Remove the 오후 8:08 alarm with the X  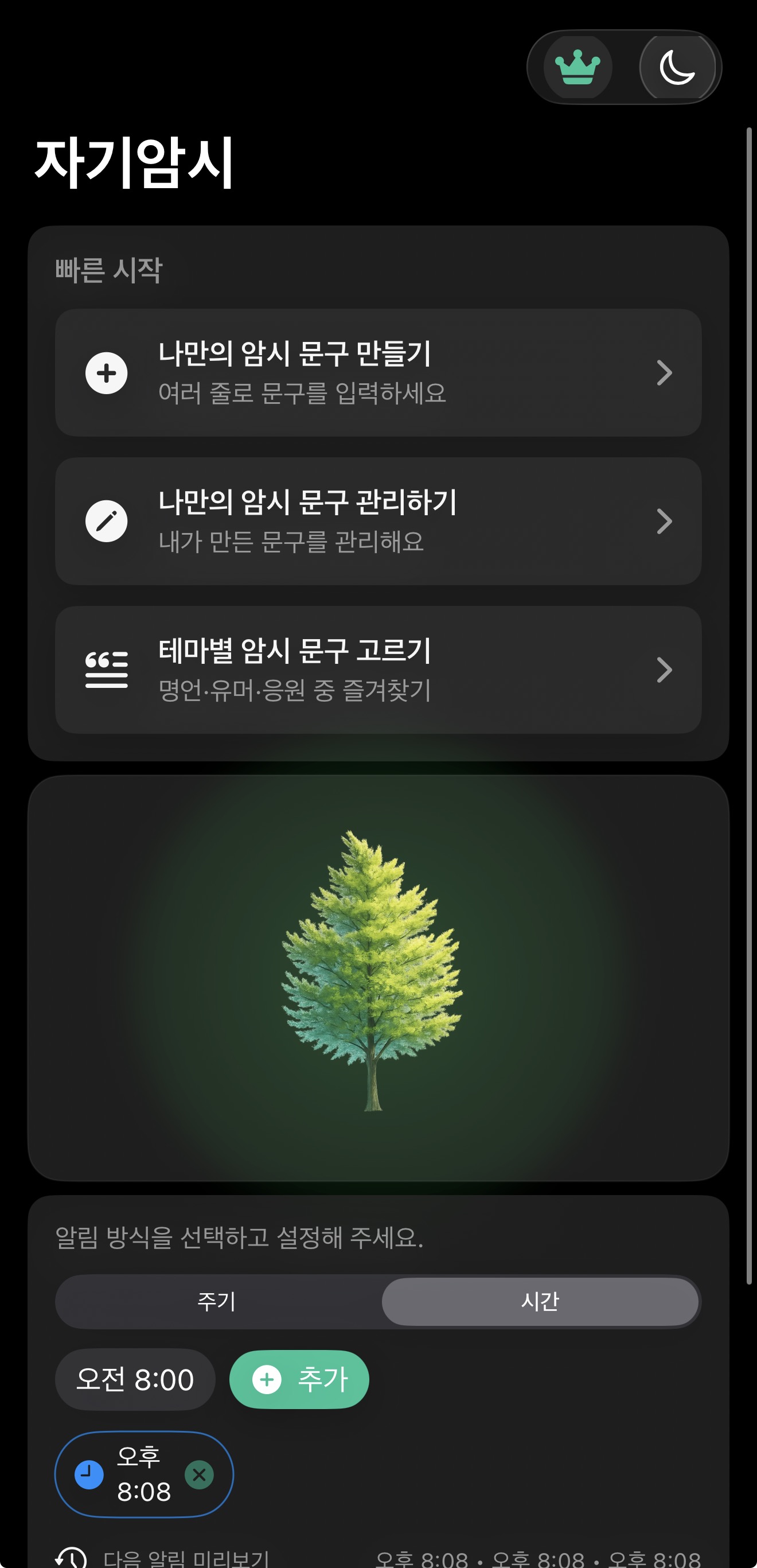200,1475
